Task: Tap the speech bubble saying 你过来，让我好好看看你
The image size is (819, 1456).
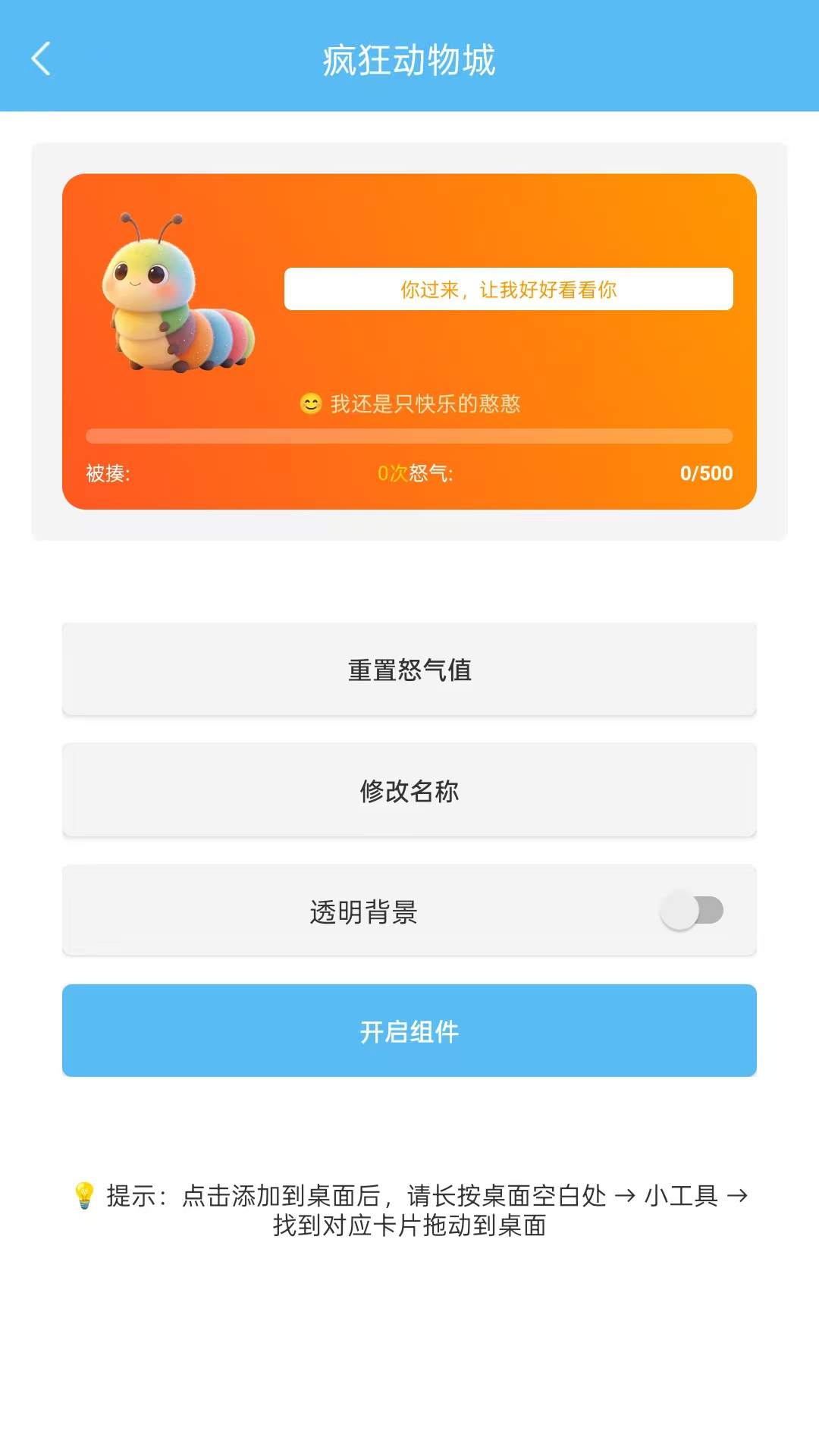Action: 510,290
